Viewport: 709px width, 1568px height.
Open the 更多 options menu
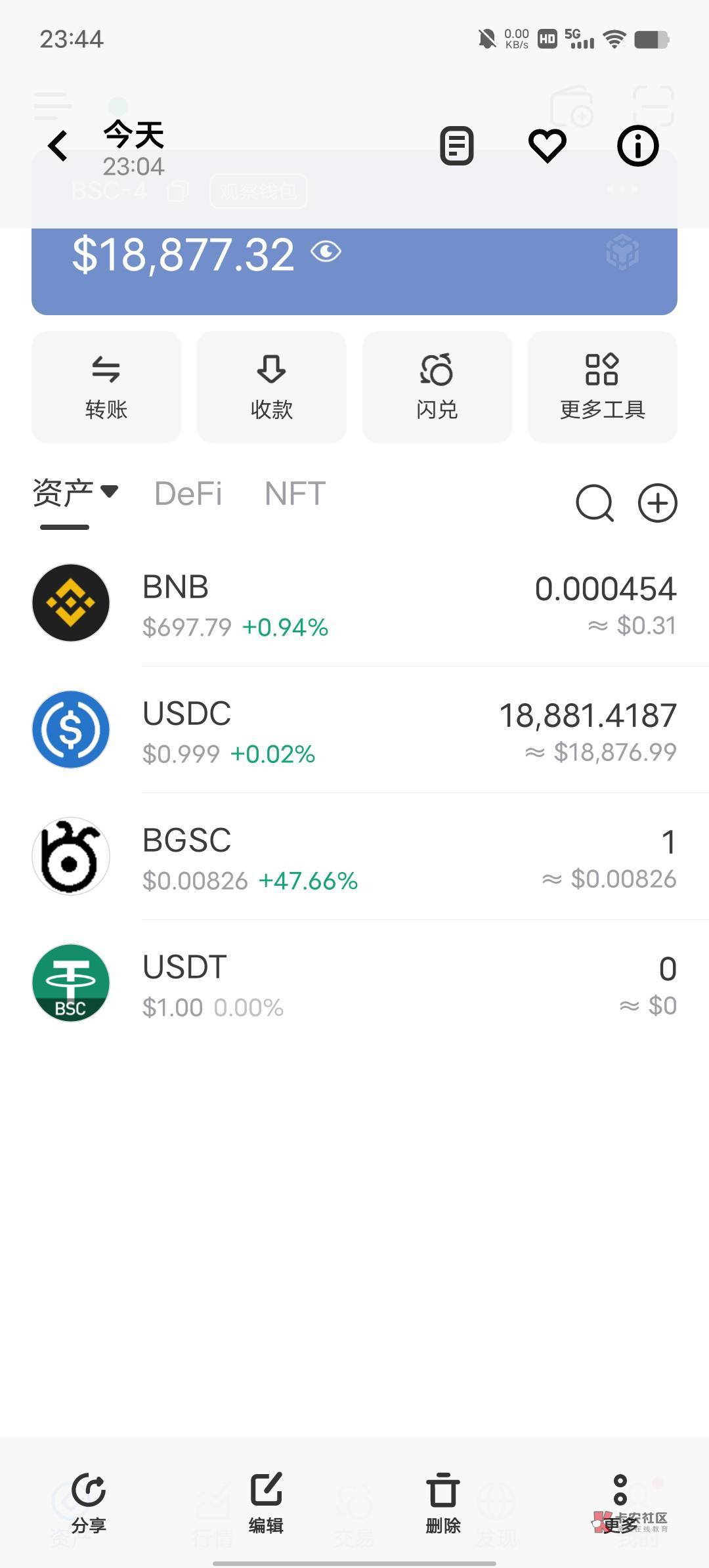[x=620, y=1502]
